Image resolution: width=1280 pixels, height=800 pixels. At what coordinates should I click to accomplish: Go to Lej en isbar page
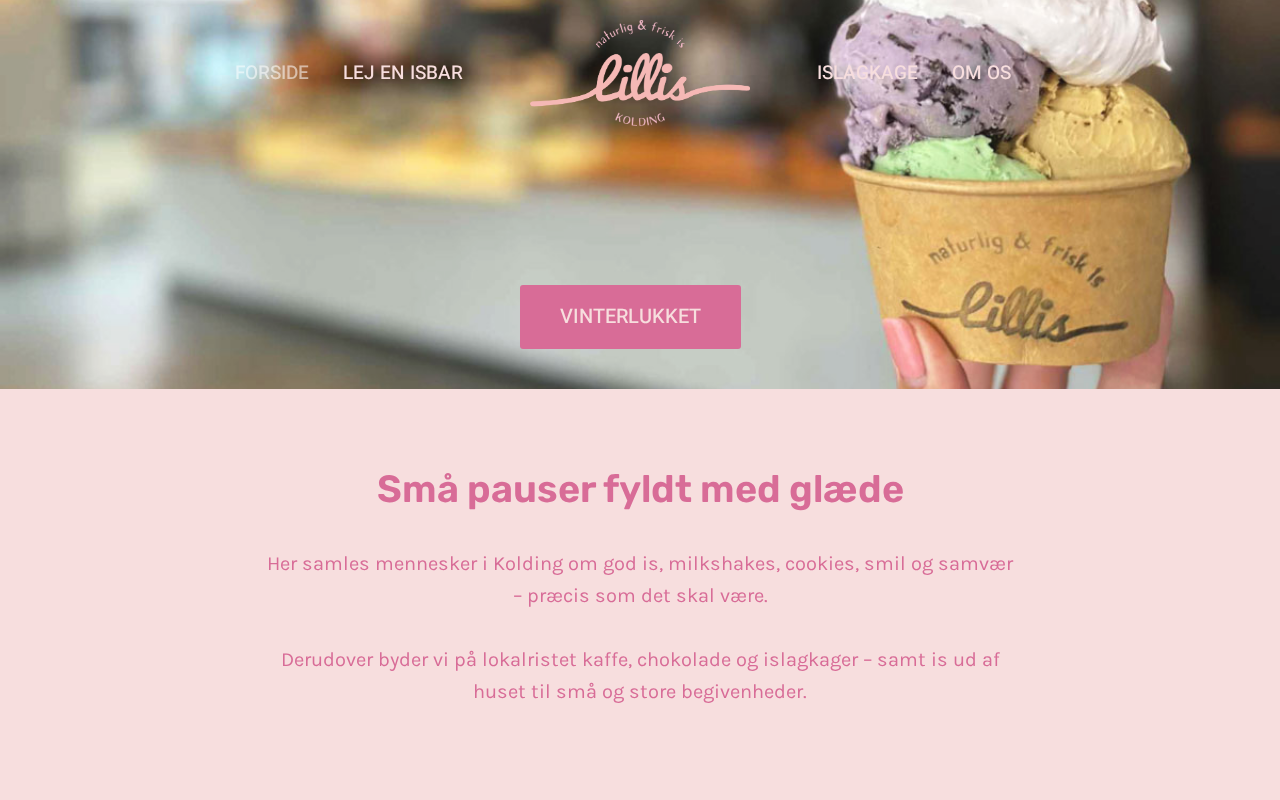pyautogui.click(x=402, y=73)
